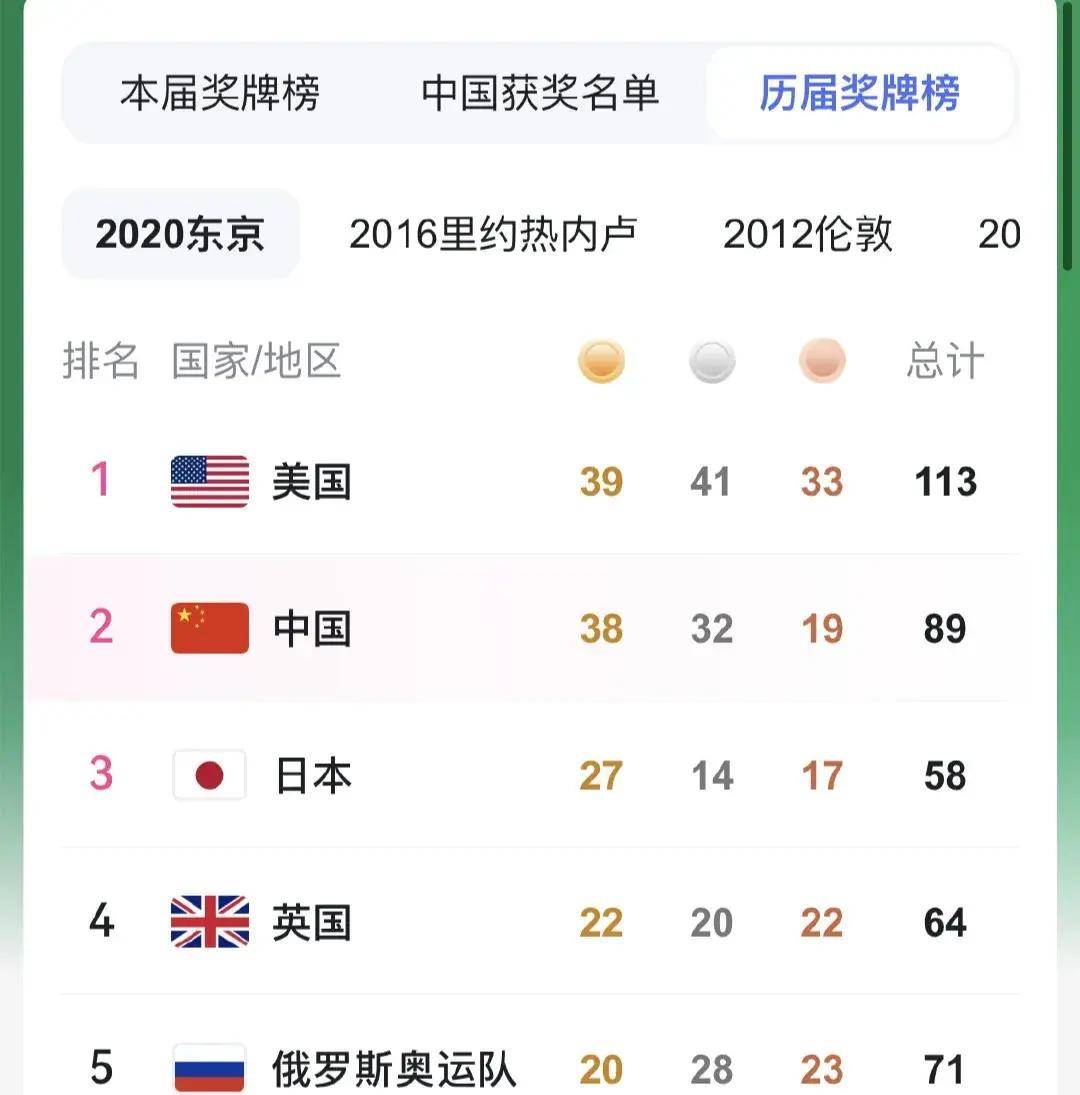Click the partially visible year tab on right
Image resolution: width=1080 pixels, height=1095 pixels.
(x=1000, y=234)
